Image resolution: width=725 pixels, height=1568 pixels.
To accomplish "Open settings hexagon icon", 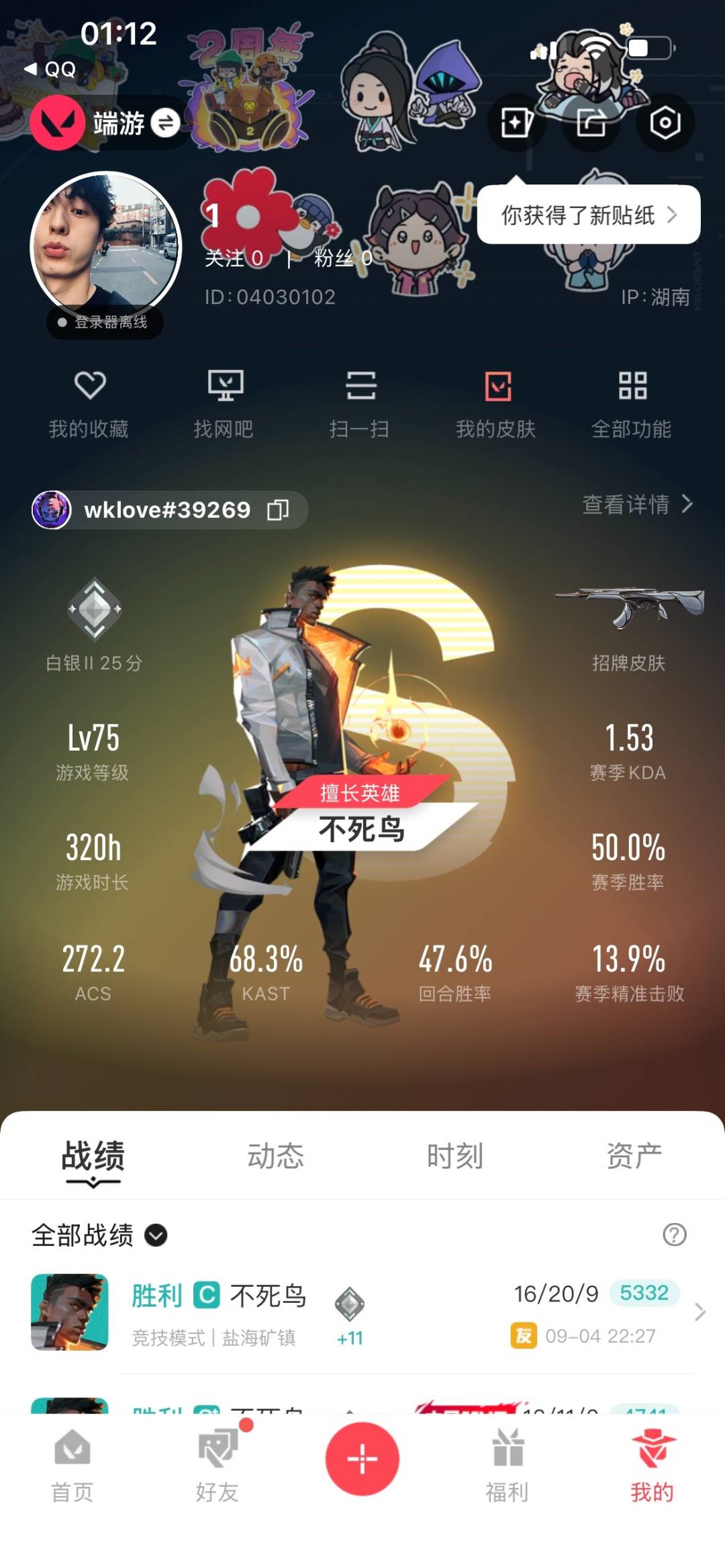I will pos(665,123).
